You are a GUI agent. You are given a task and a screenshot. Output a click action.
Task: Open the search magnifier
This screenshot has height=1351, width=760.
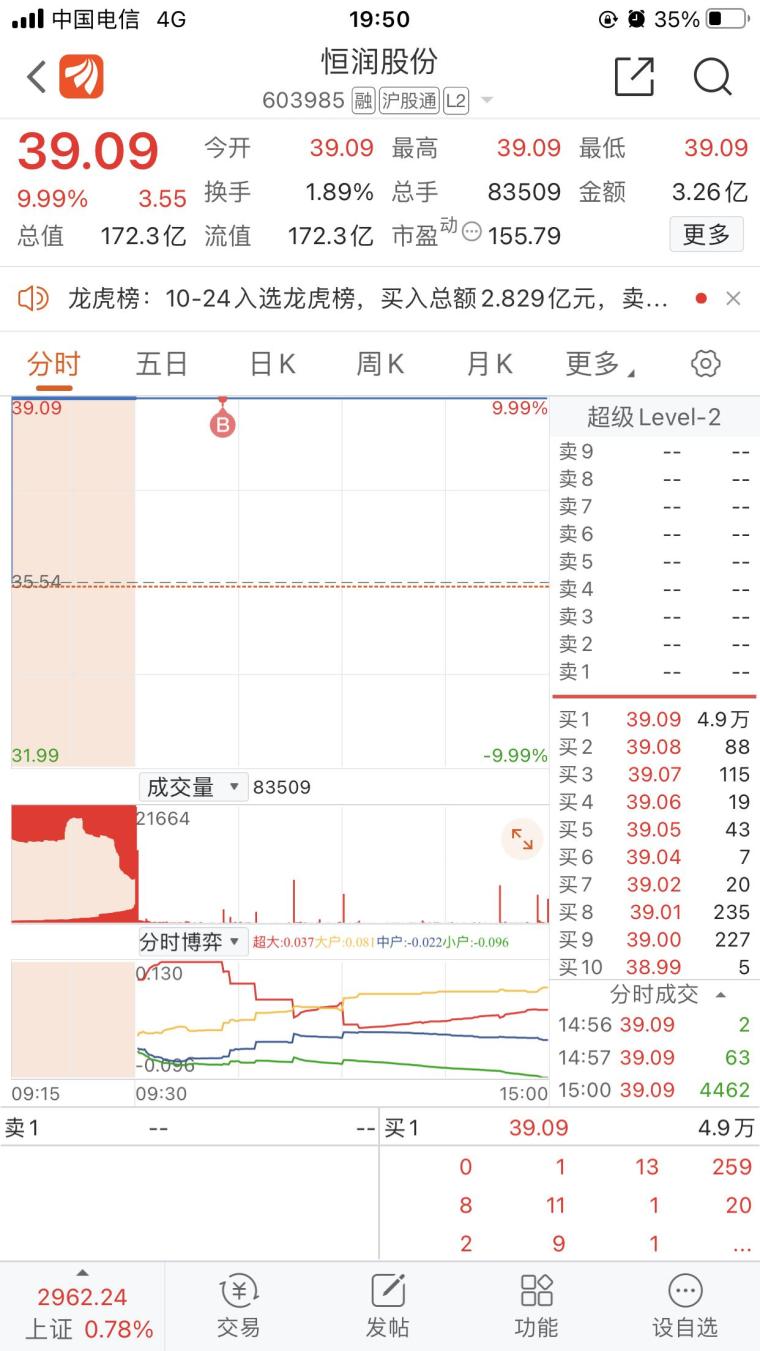click(x=713, y=77)
